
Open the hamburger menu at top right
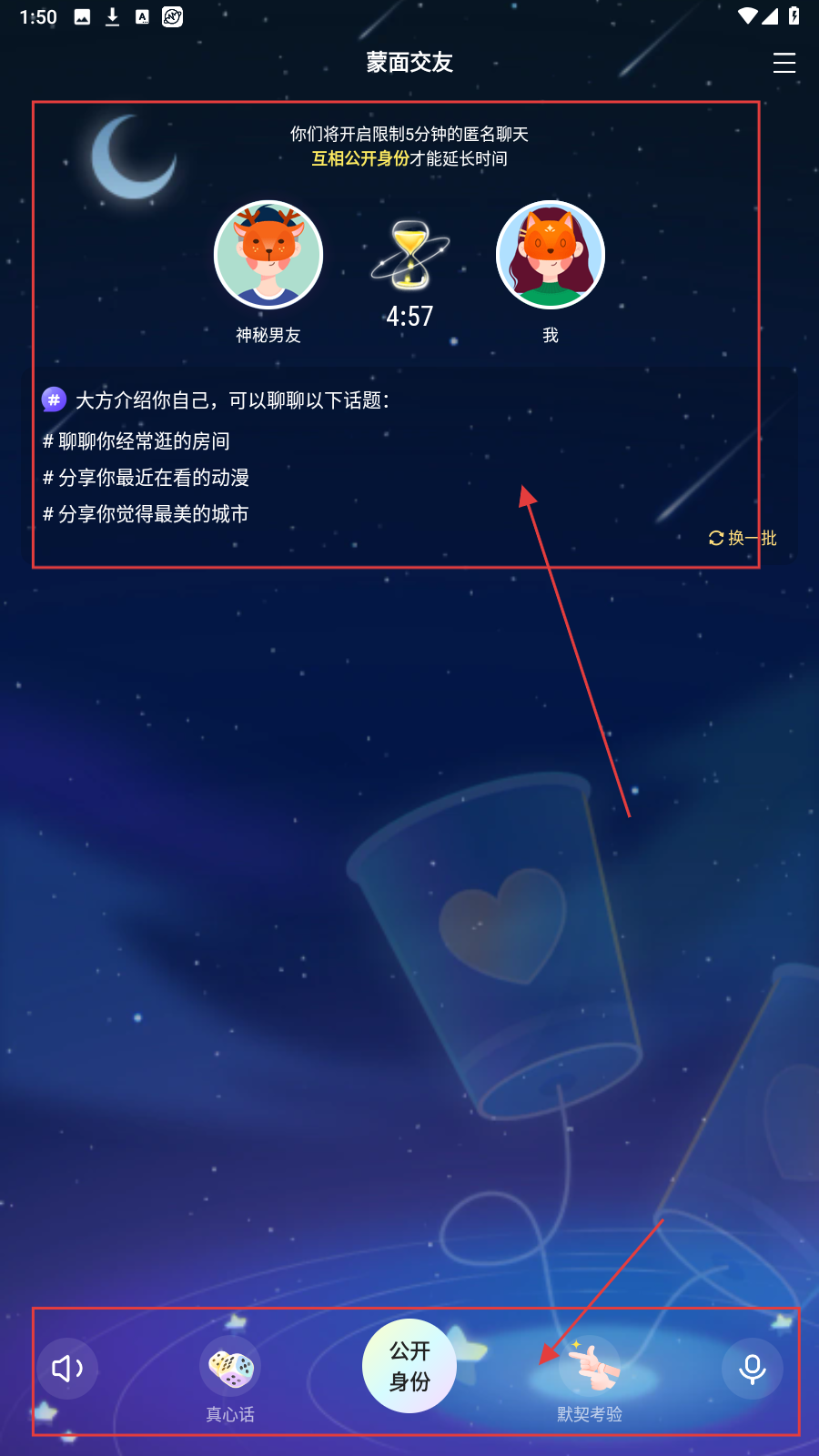click(x=784, y=63)
